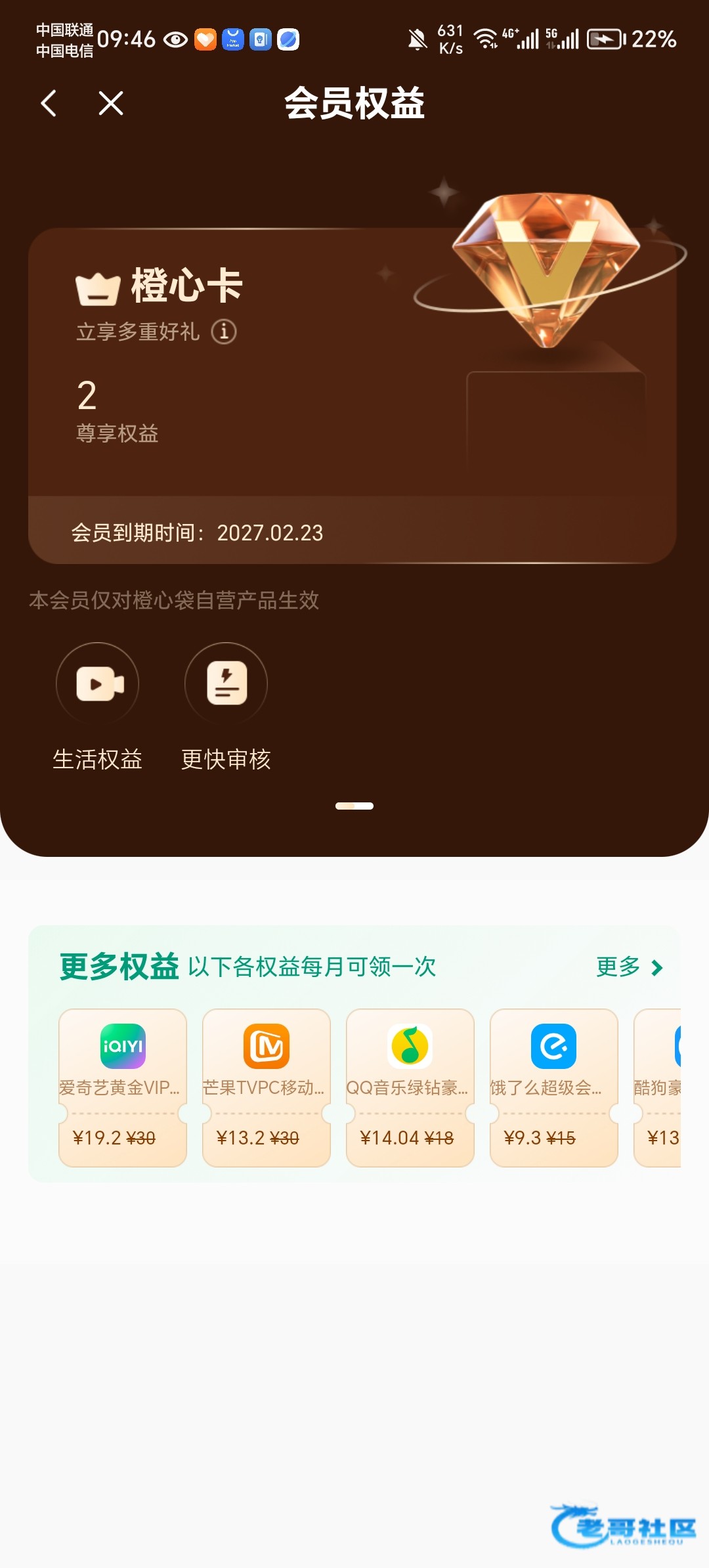This screenshot has height=1568, width=709.
Task: Open the 橙心卡 membership card
Action: point(353,396)
